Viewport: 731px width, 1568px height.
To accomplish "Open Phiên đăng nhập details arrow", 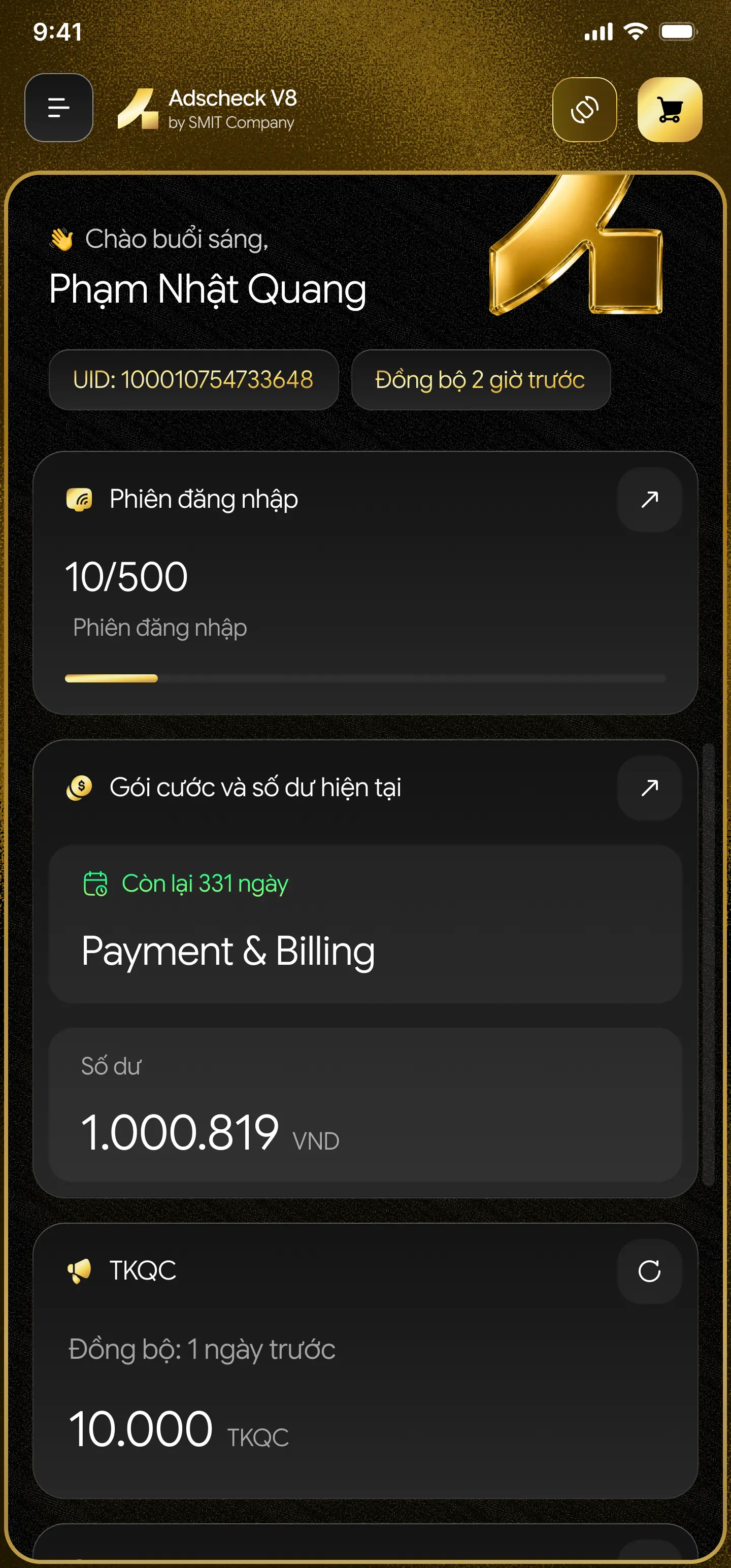I will 649,500.
